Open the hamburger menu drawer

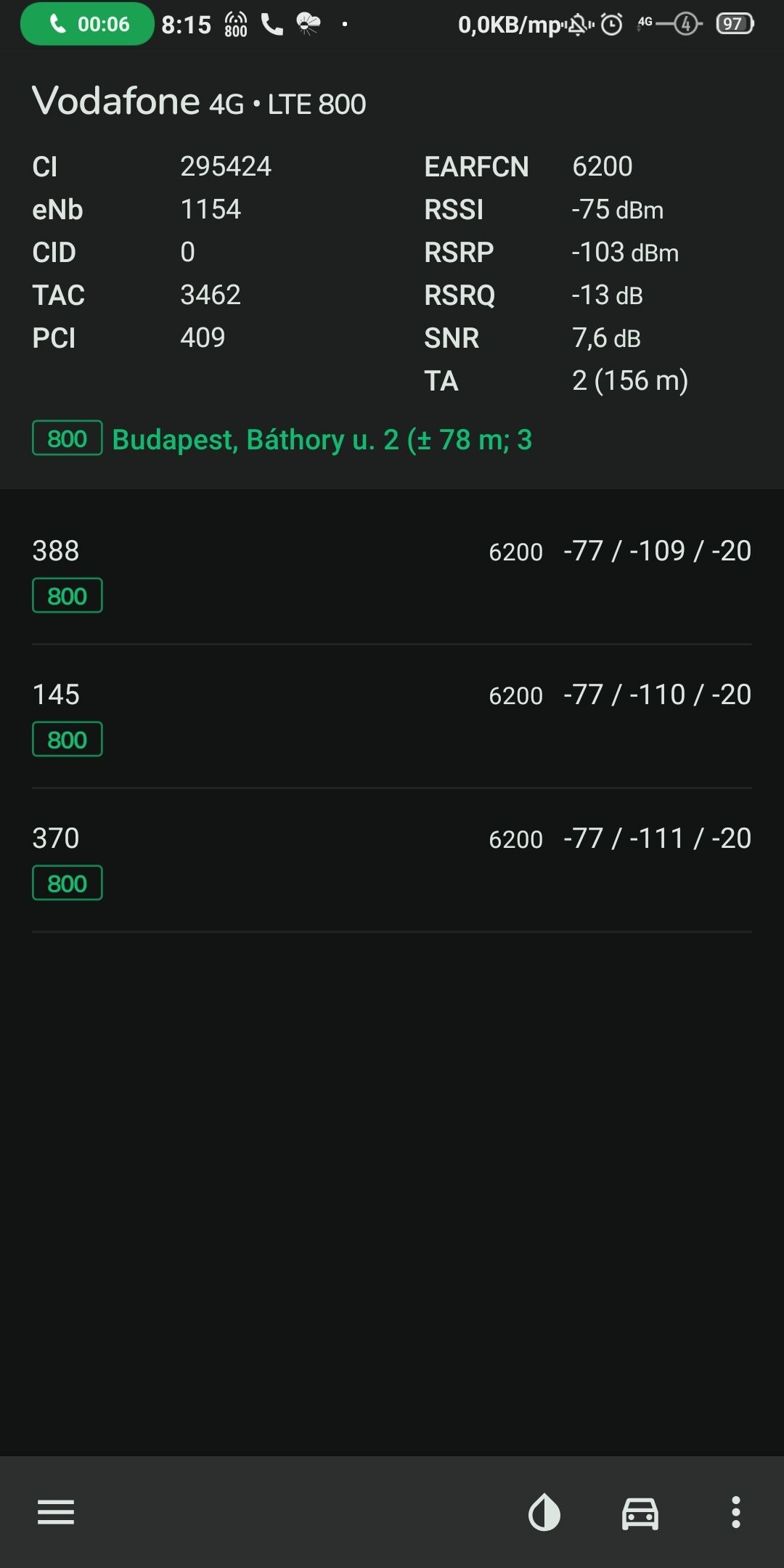point(56,1512)
